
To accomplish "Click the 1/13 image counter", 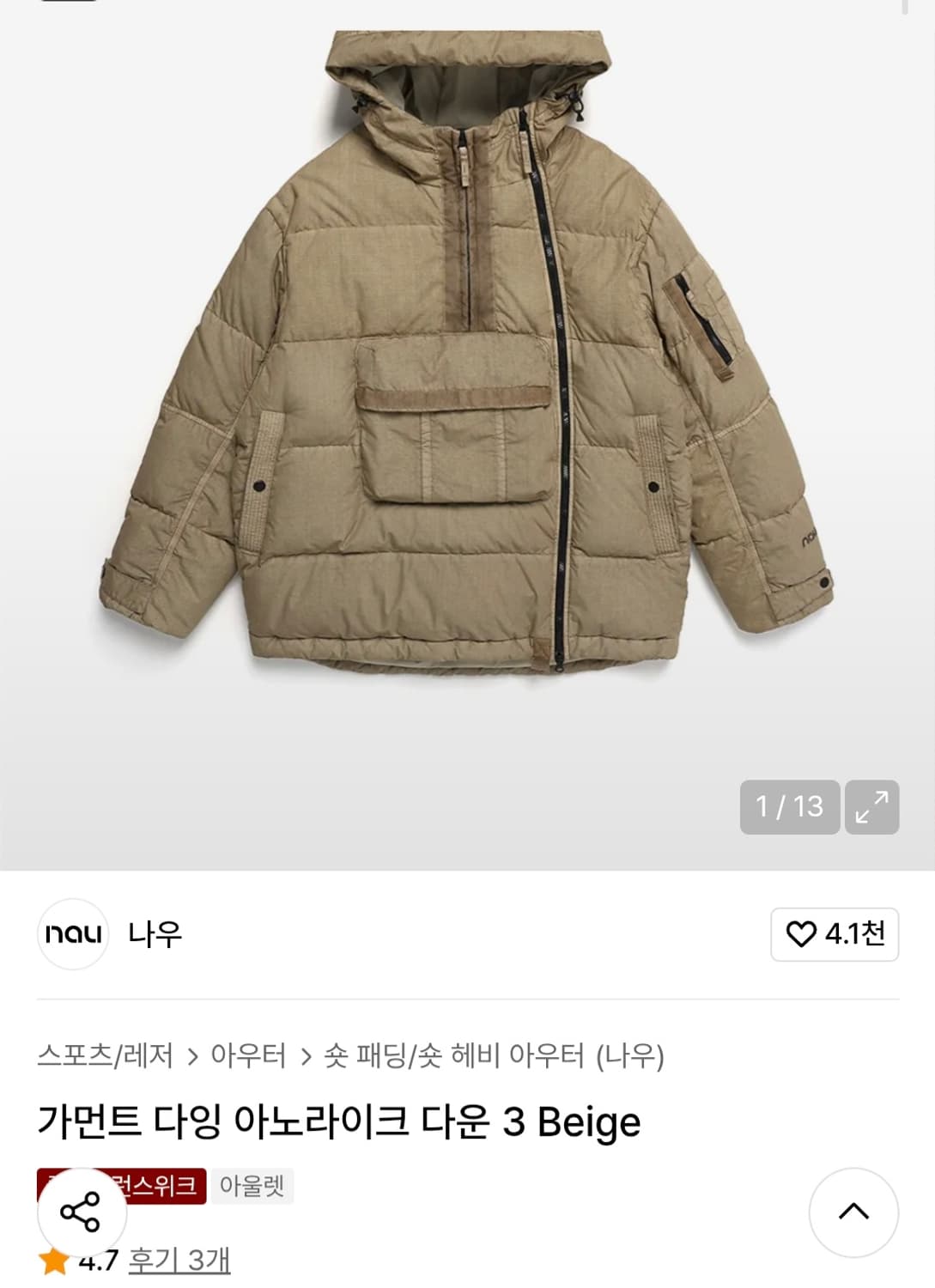I will click(x=788, y=805).
